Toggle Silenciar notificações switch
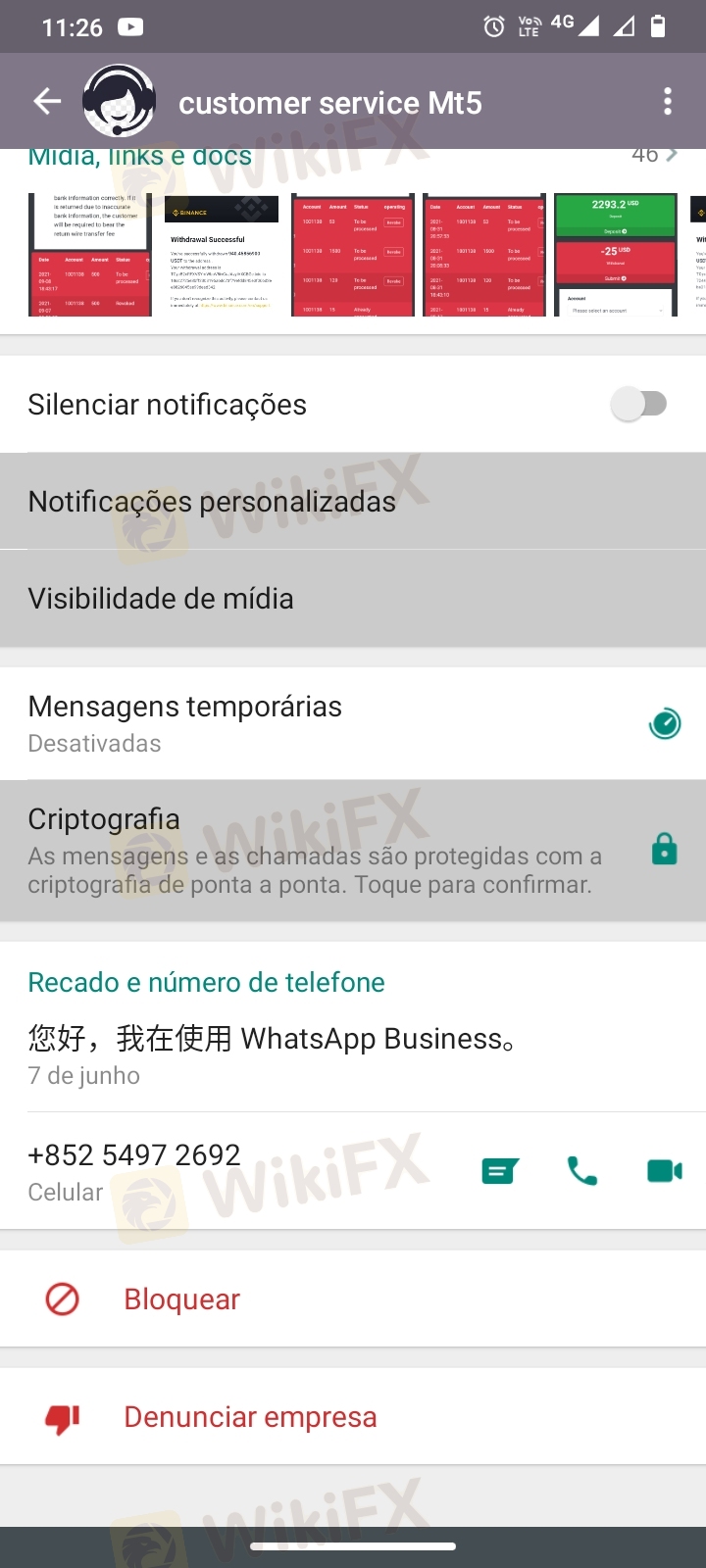The height and width of the screenshot is (1568, 706). pyautogui.click(x=639, y=404)
